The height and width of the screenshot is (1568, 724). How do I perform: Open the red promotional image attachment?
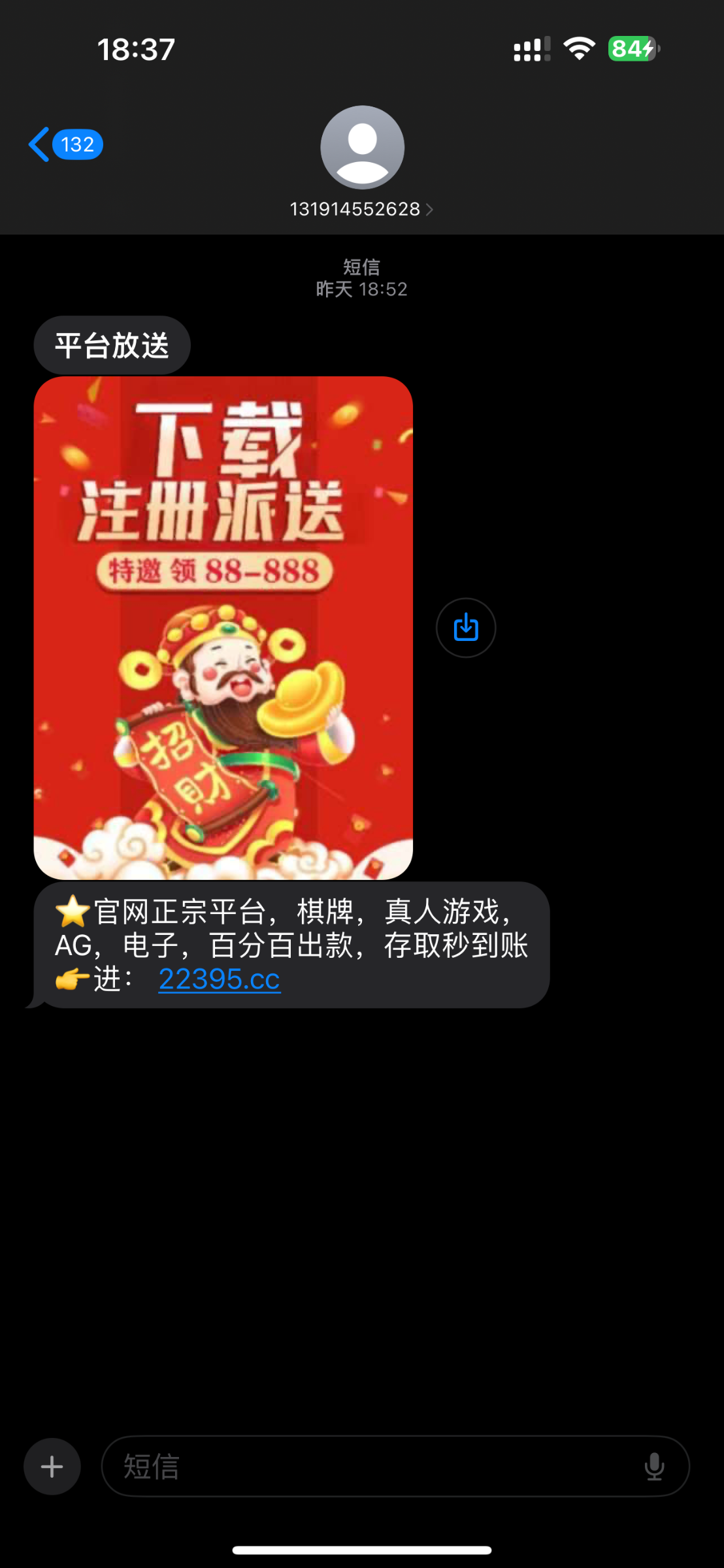point(223,627)
